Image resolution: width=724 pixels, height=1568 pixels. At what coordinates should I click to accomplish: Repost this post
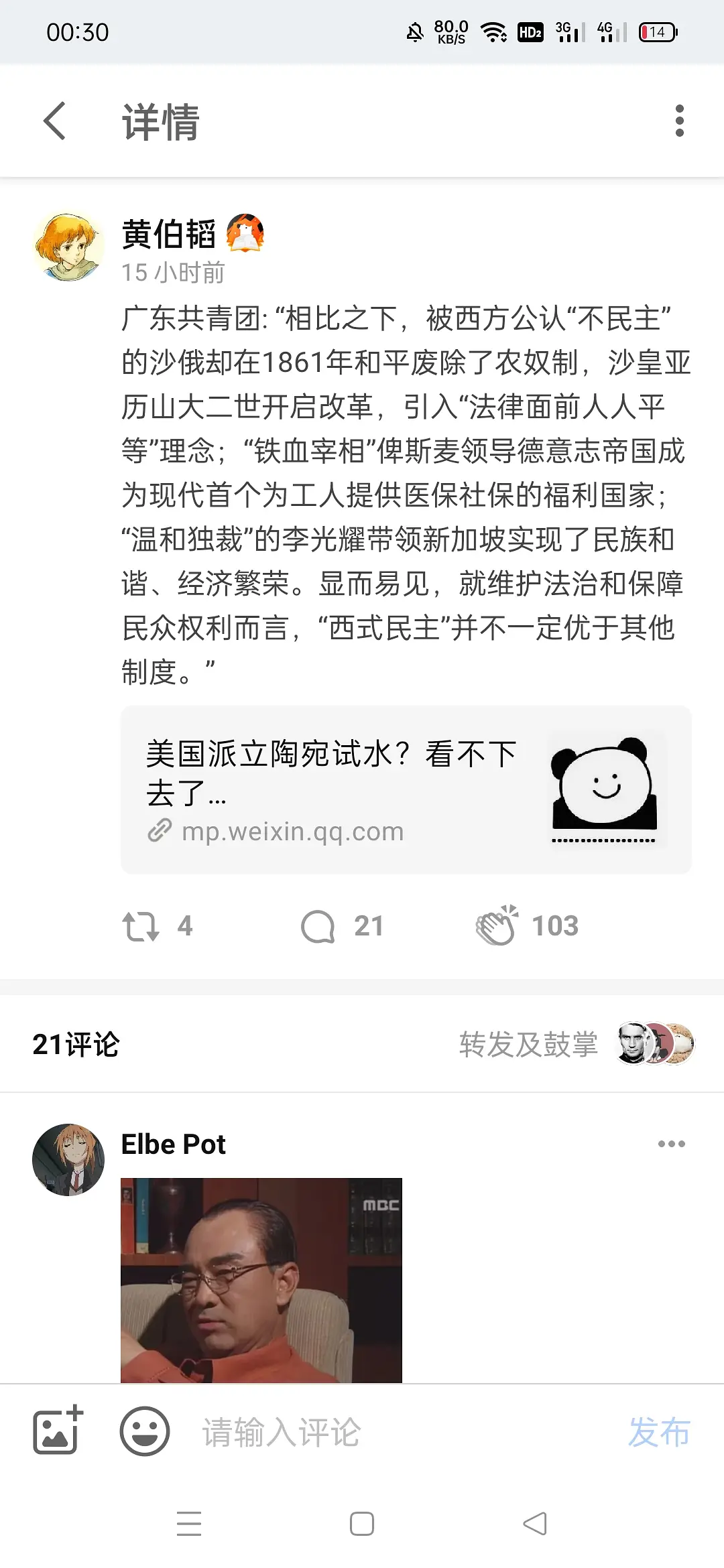141,927
